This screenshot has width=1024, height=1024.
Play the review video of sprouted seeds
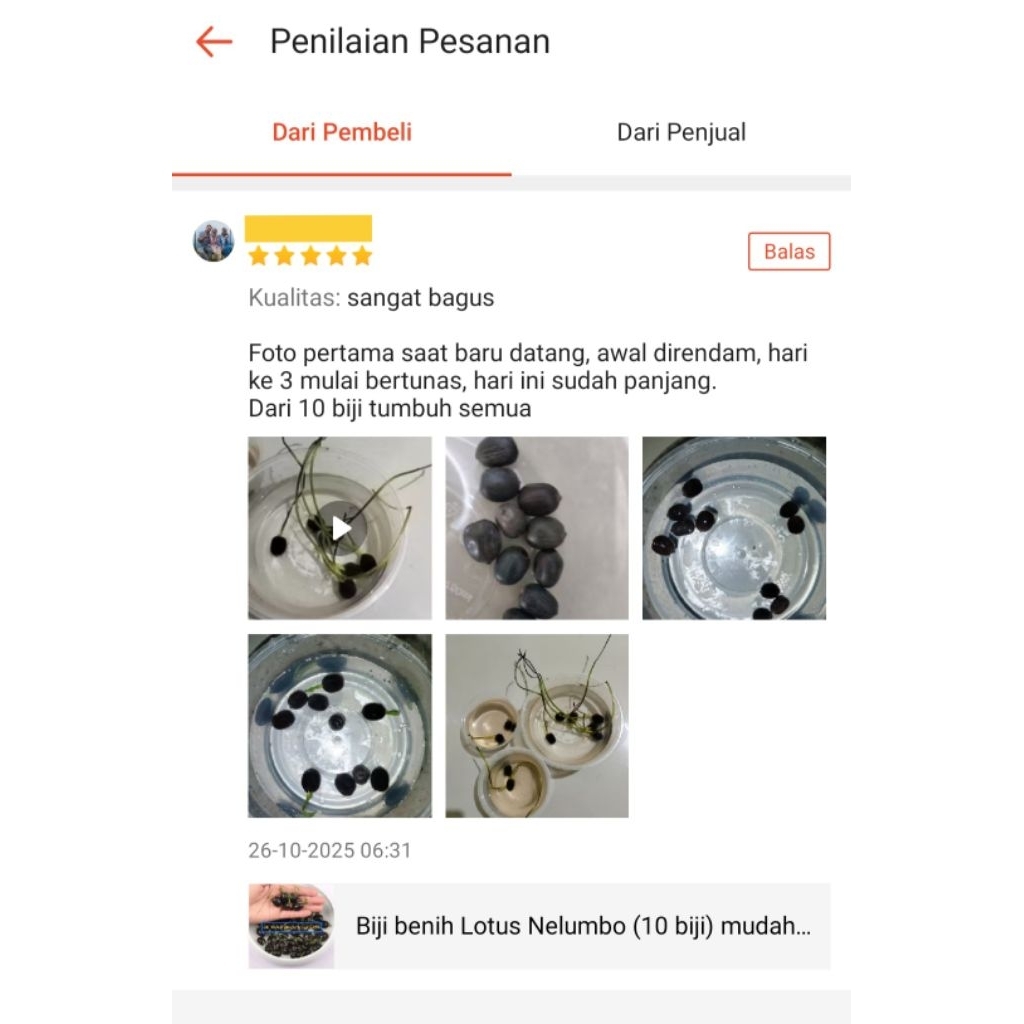pyautogui.click(x=340, y=528)
